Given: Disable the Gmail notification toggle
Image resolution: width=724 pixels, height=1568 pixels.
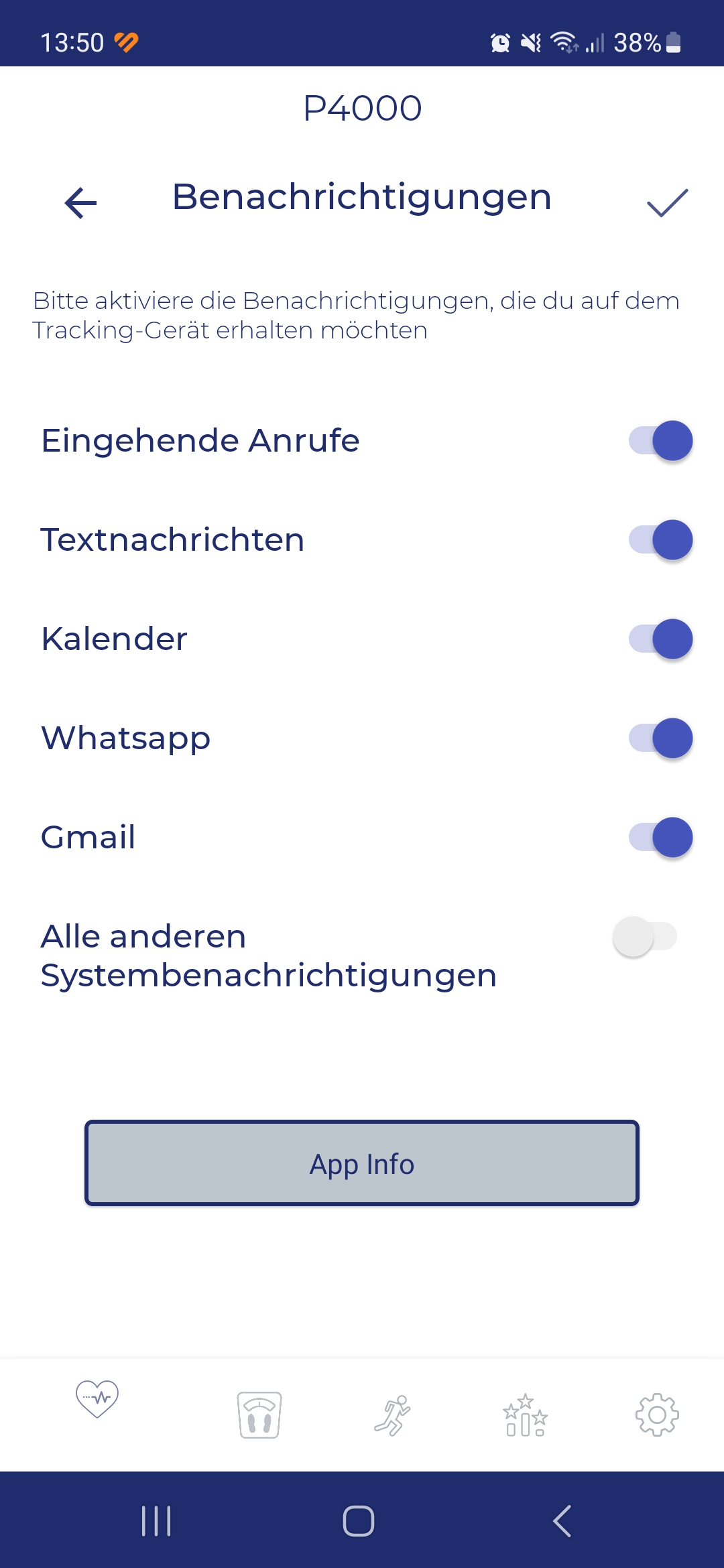Looking at the screenshot, I should [660, 838].
